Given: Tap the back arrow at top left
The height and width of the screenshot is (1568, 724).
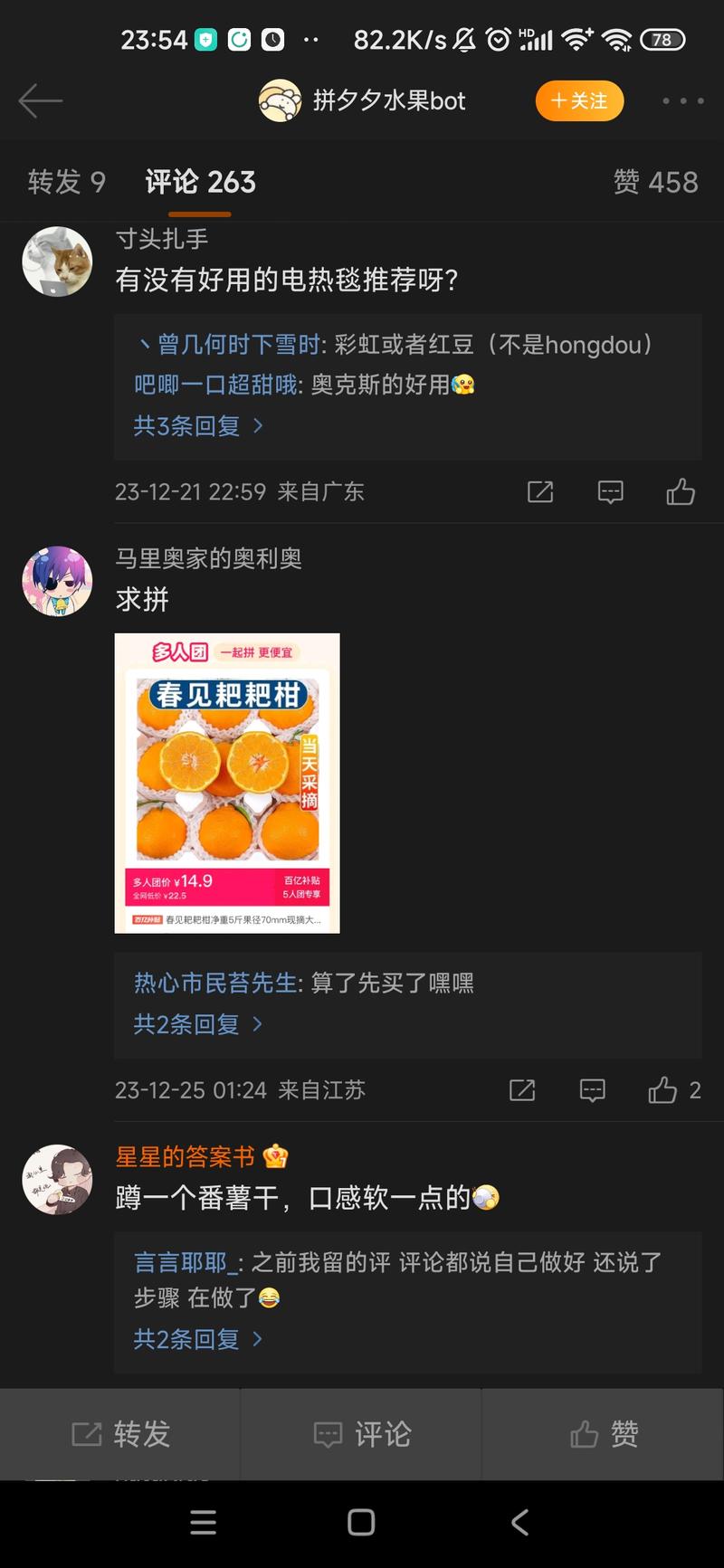Looking at the screenshot, I should 40,100.
